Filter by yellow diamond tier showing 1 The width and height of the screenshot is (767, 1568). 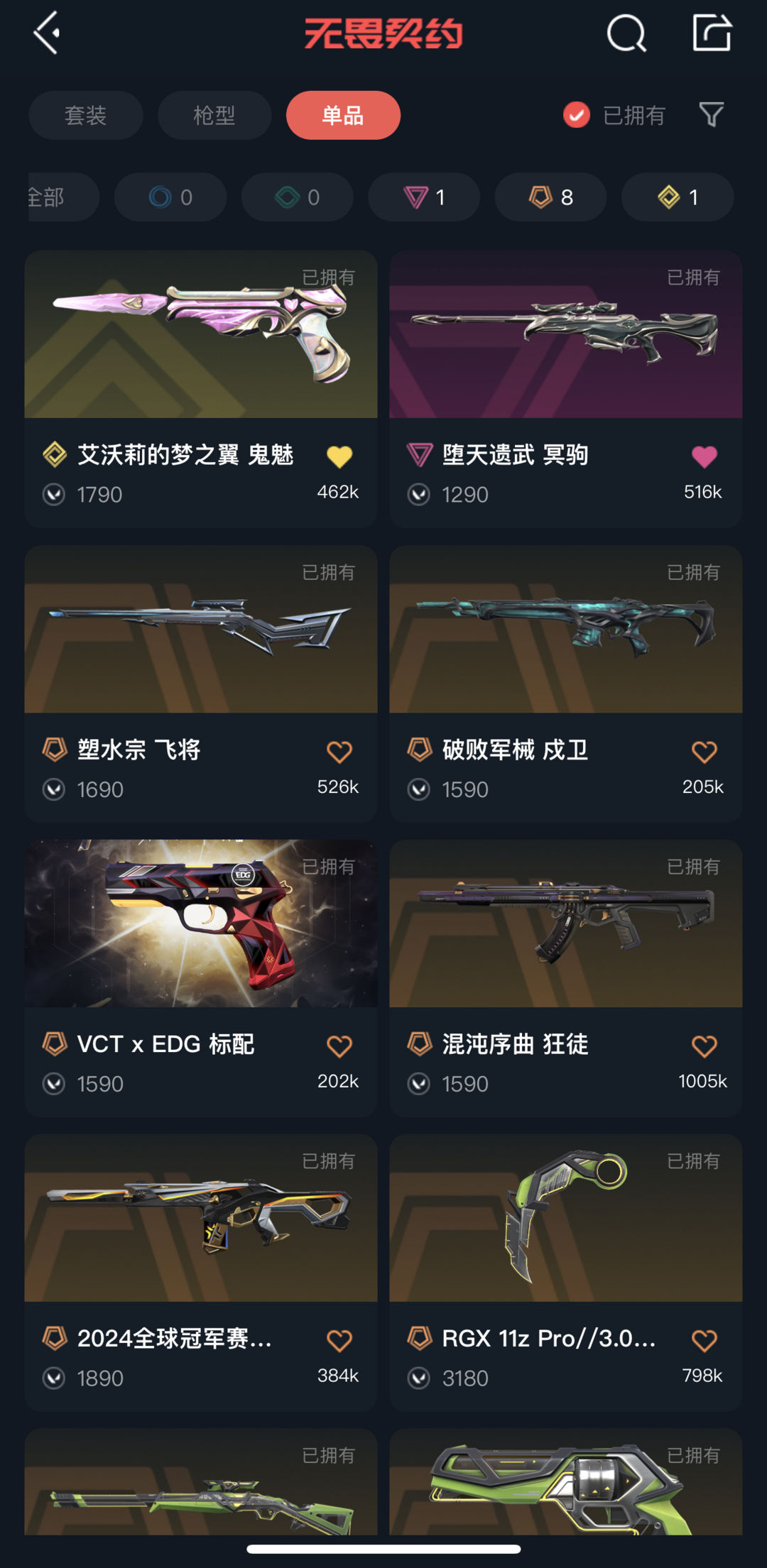click(678, 197)
